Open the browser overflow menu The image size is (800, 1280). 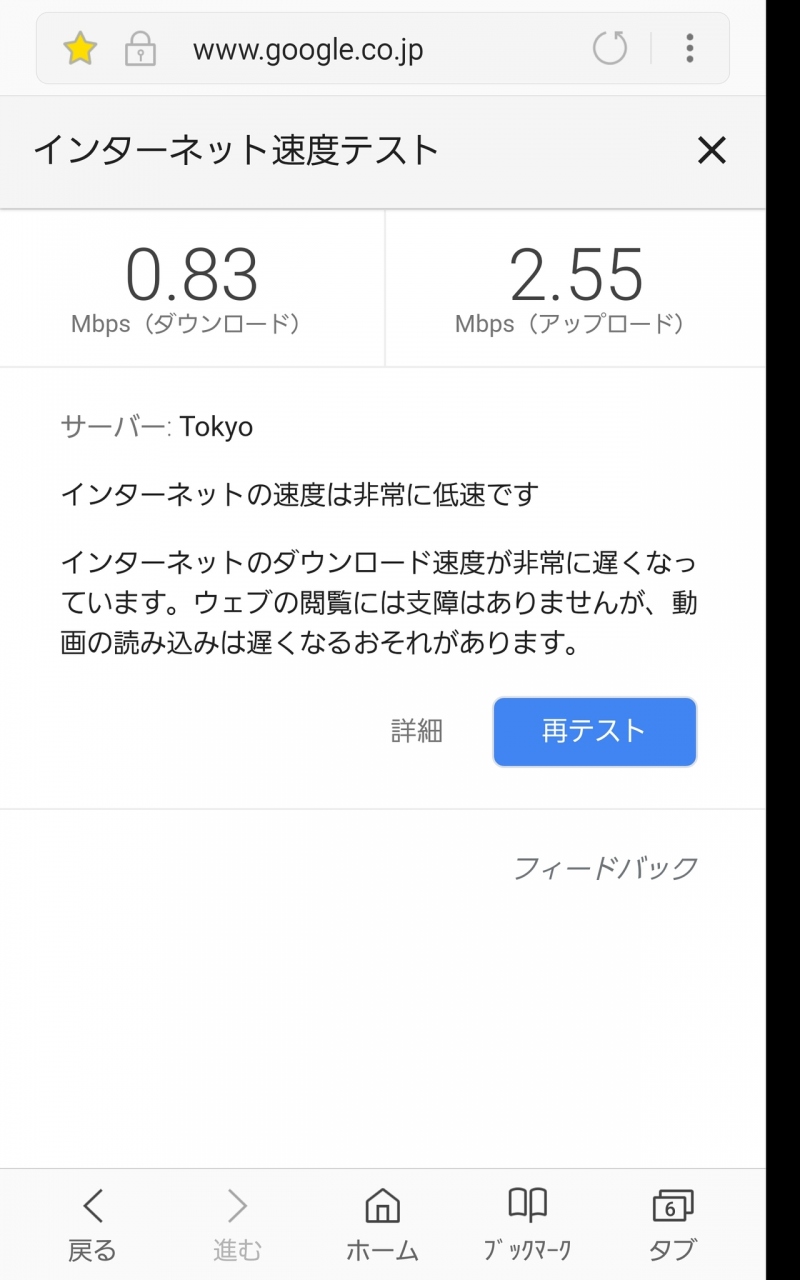pyautogui.click(x=690, y=48)
